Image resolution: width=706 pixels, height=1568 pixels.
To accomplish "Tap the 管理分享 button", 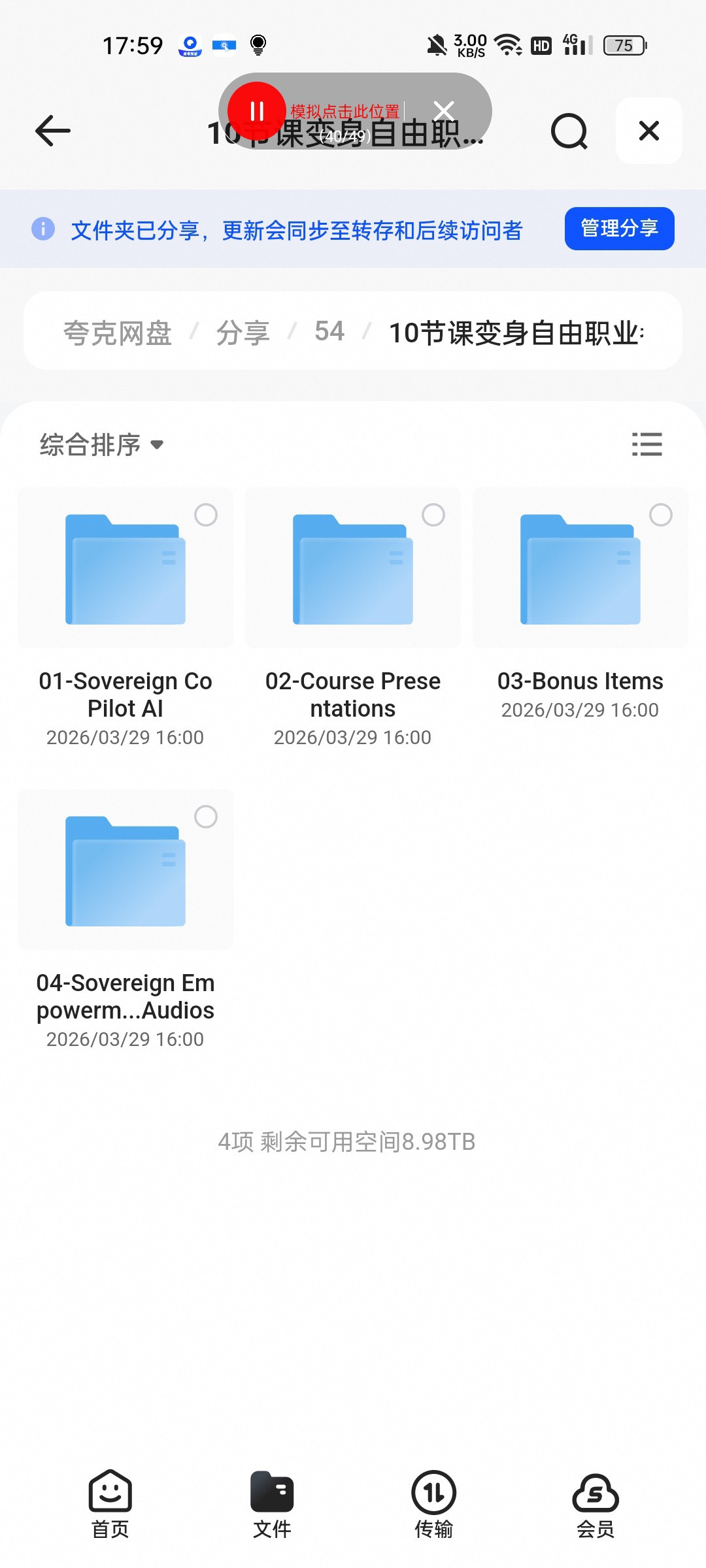I will click(x=619, y=229).
